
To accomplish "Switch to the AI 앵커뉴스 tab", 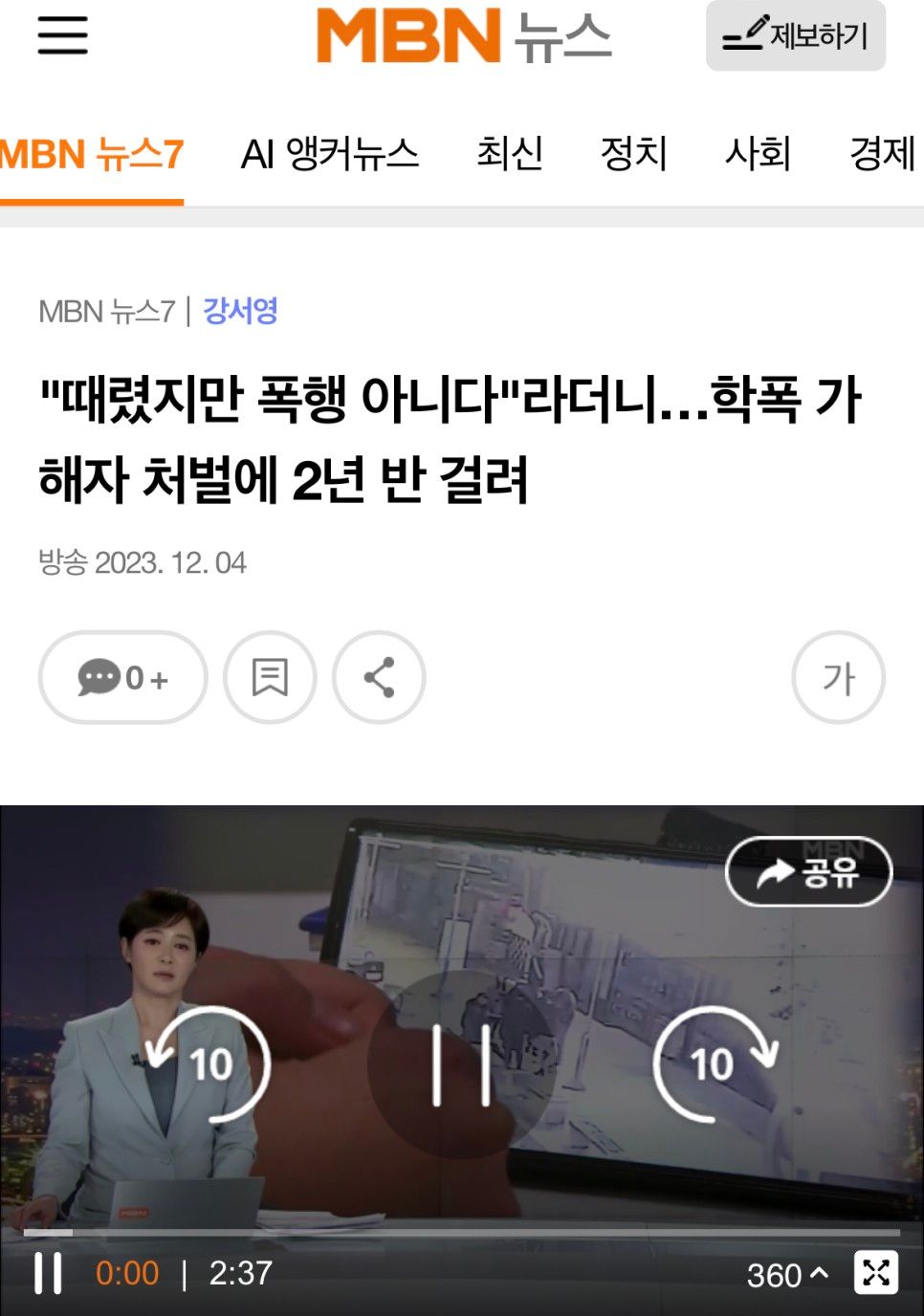I will pos(330,154).
